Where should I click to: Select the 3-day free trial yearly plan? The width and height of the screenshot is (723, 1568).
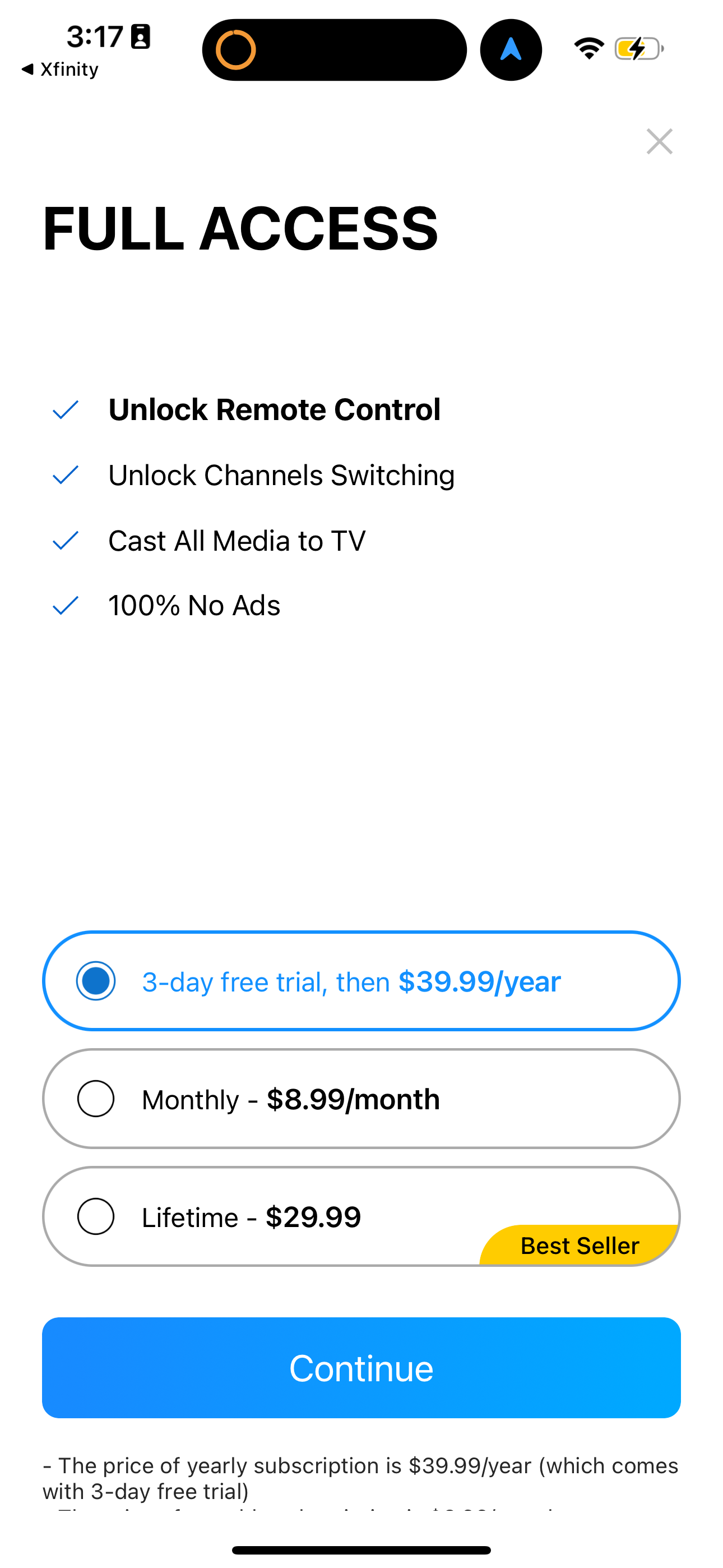[361, 981]
